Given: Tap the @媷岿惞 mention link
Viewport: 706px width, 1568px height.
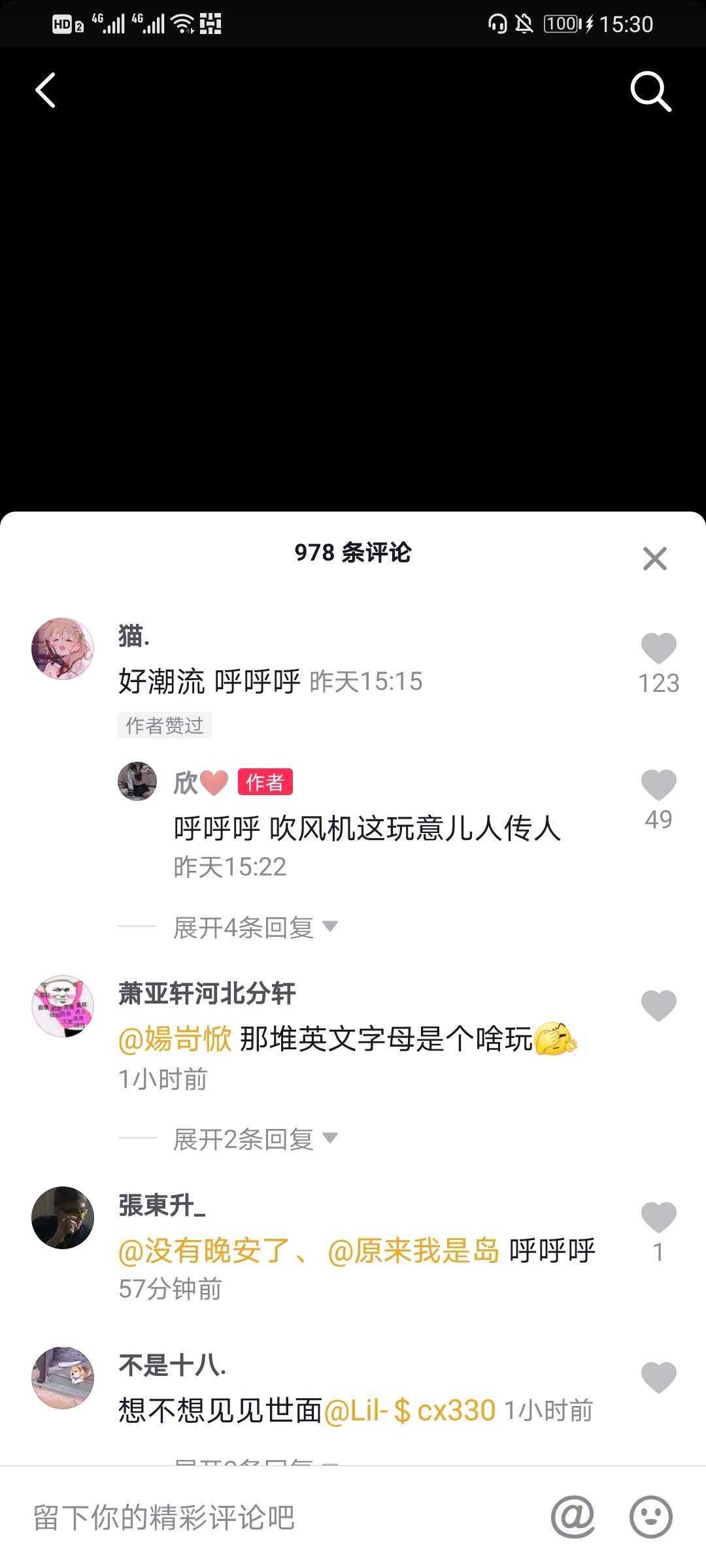Looking at the screenshot, I should coord(175,1039).
